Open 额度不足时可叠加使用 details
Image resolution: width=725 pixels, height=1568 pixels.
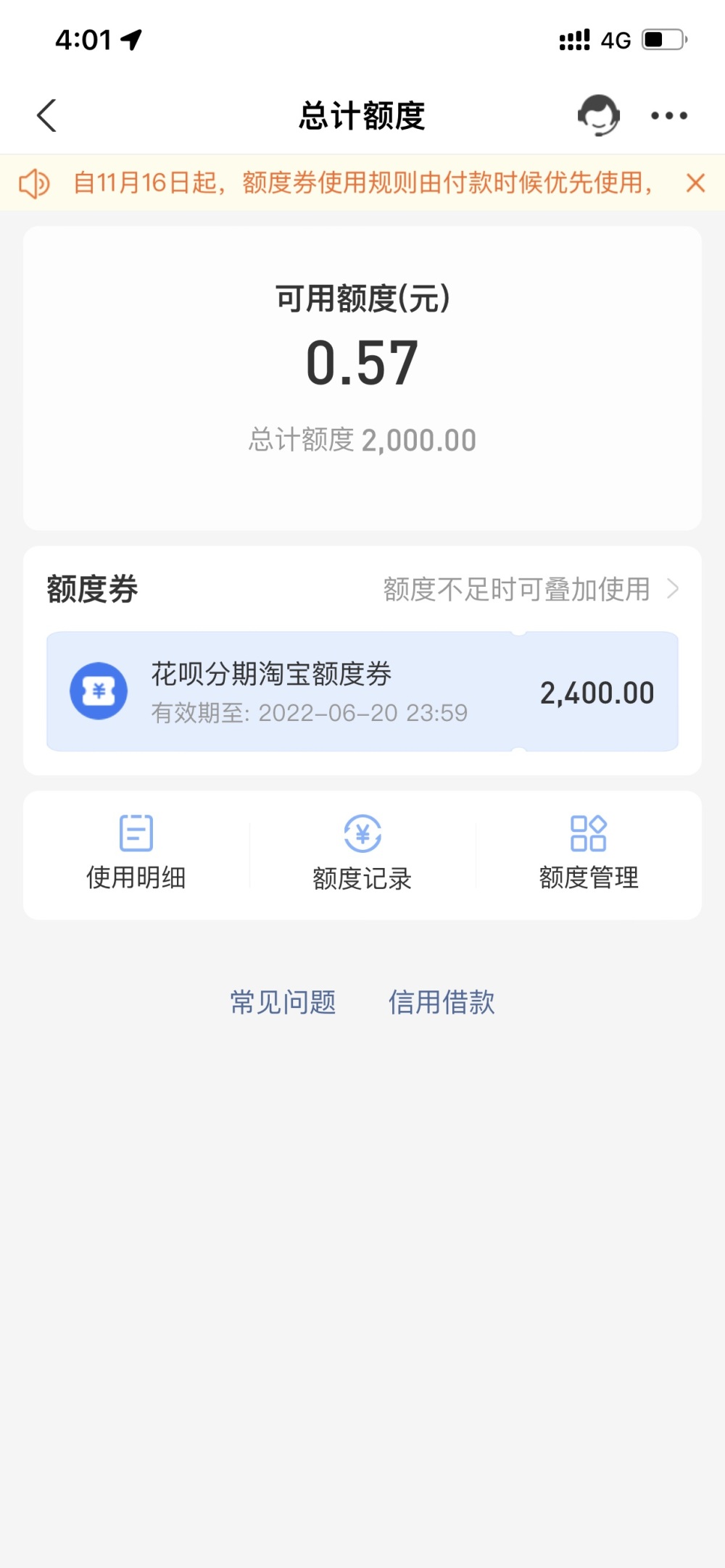(x=531, y=589)
